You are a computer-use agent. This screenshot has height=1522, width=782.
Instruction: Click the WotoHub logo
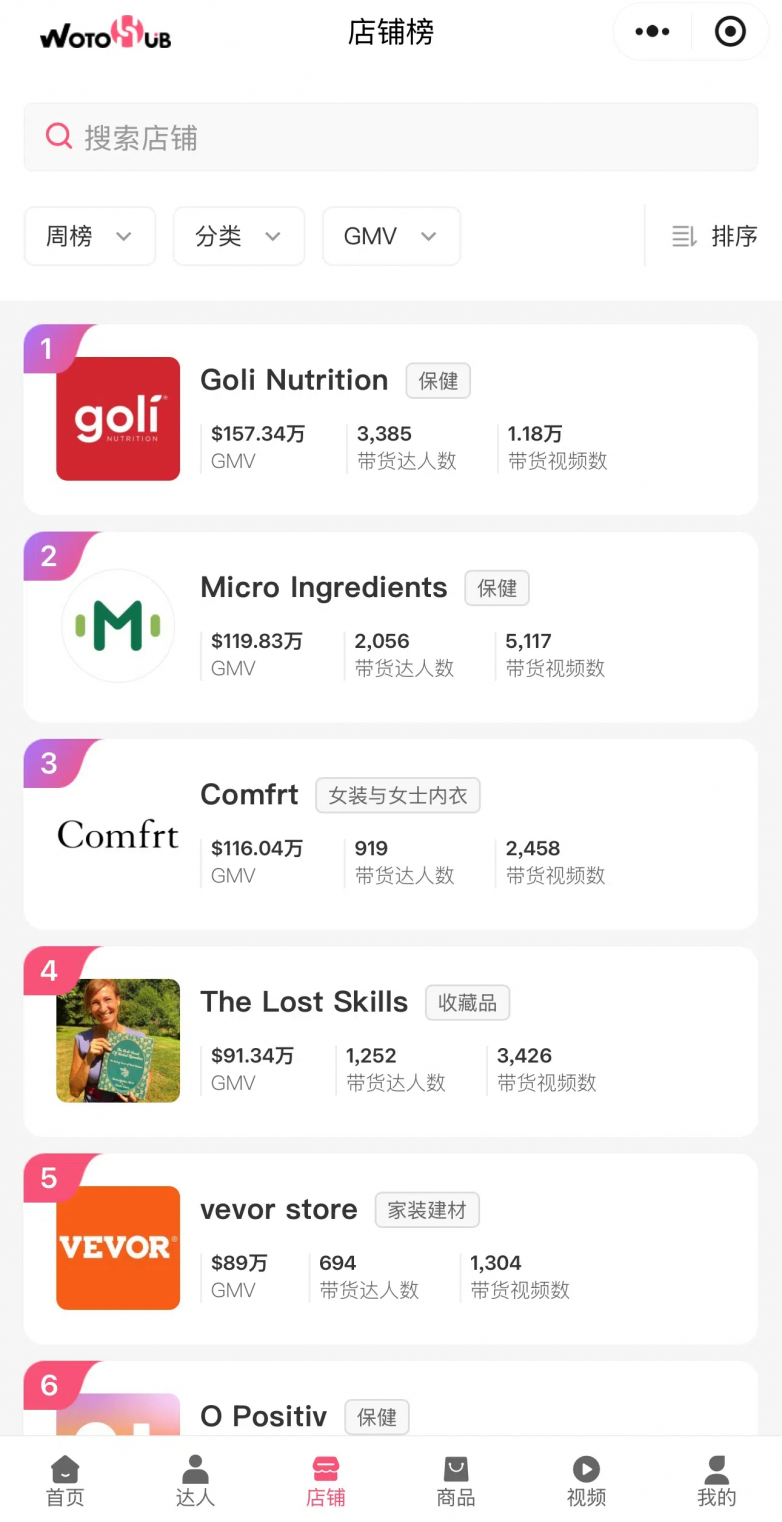point(104,33)
